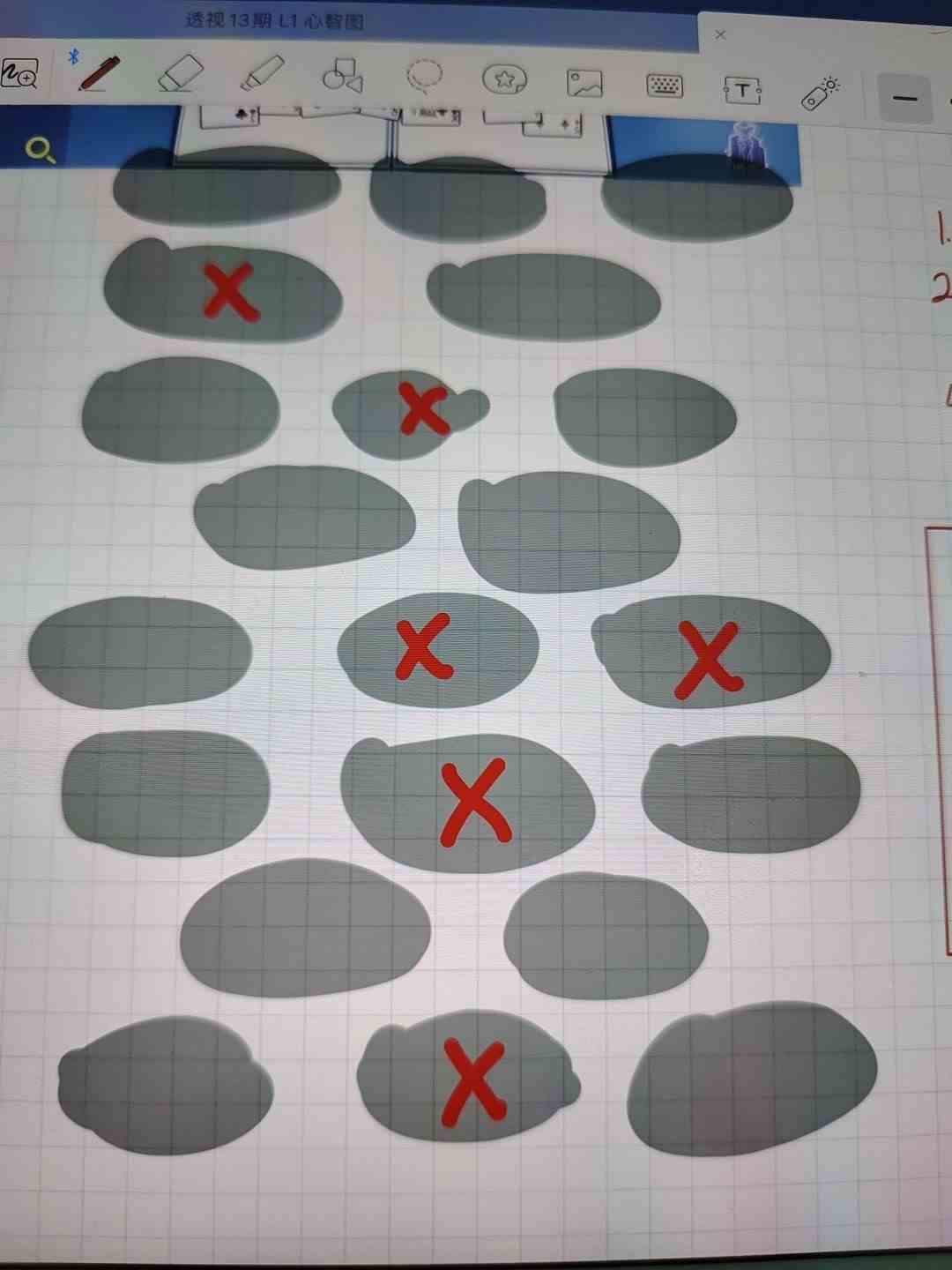Image resolution: width=952 pixels, height=1270 pixels.
Task: Close the open tab
Action: point(720,34)
